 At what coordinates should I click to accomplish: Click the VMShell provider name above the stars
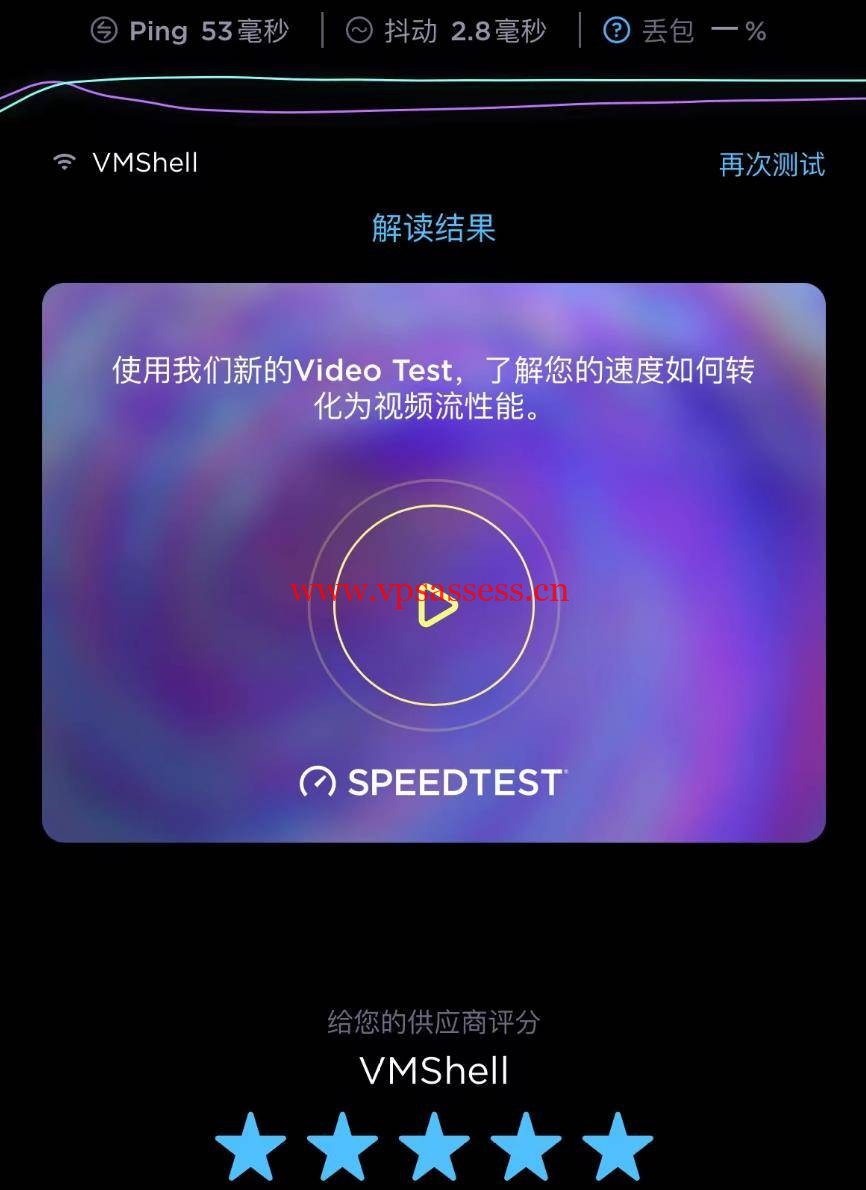pyautogui.click(x=433, y=1070)
